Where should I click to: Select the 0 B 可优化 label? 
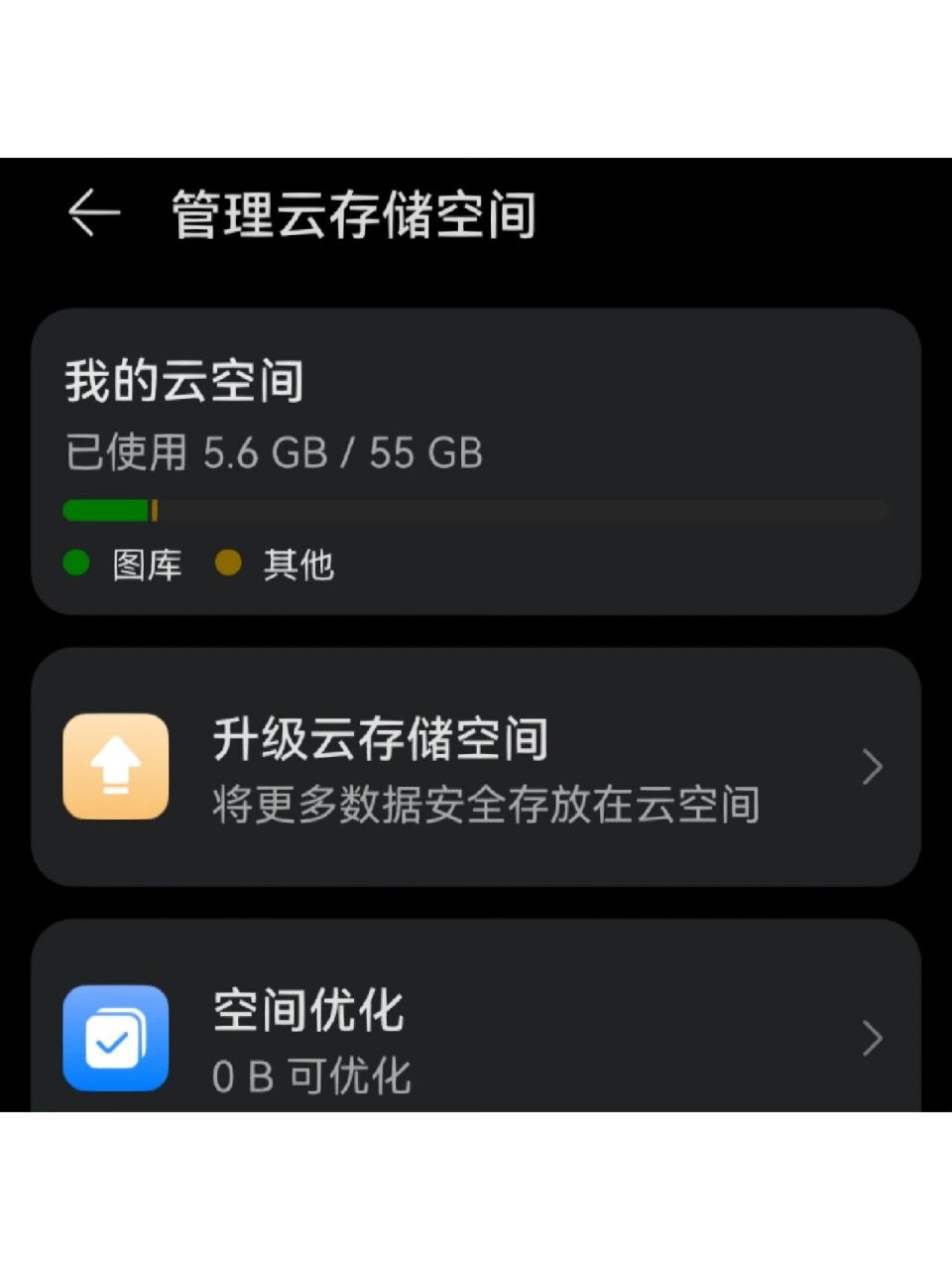pos(312,1077)
